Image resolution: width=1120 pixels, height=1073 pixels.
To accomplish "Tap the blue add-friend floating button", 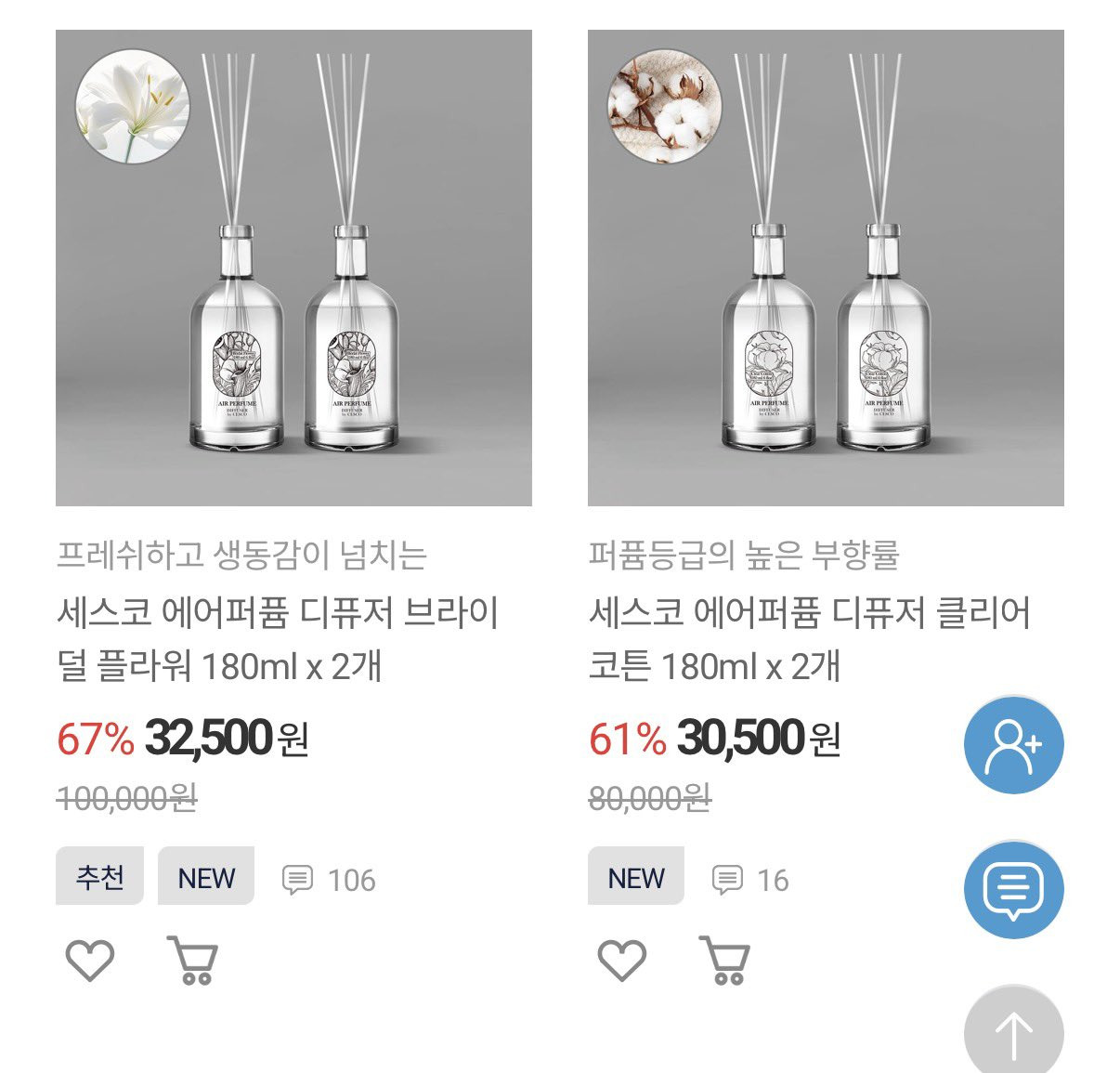I will pyautogui.click(x=1013, y=745).
